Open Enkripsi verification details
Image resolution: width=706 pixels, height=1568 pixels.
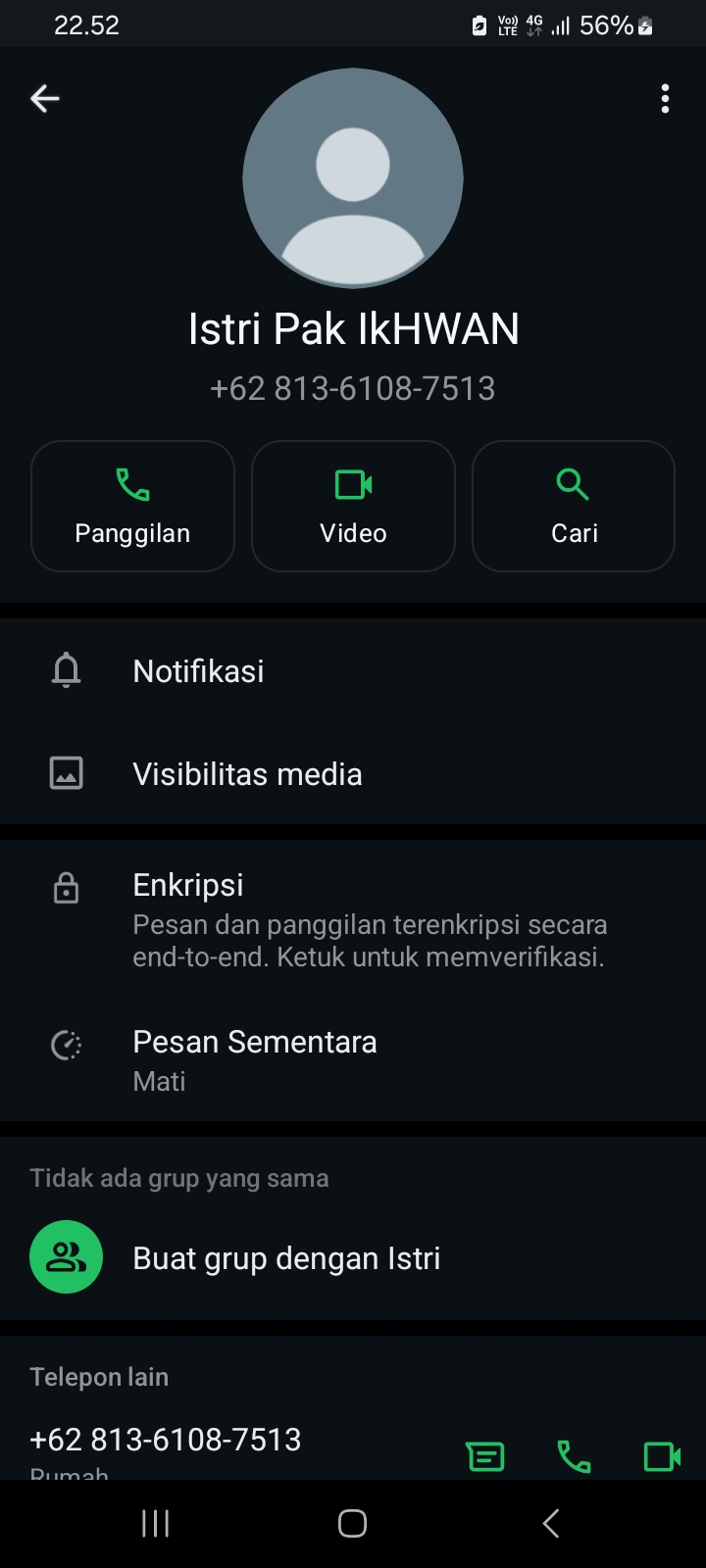(x=353, y=919)
